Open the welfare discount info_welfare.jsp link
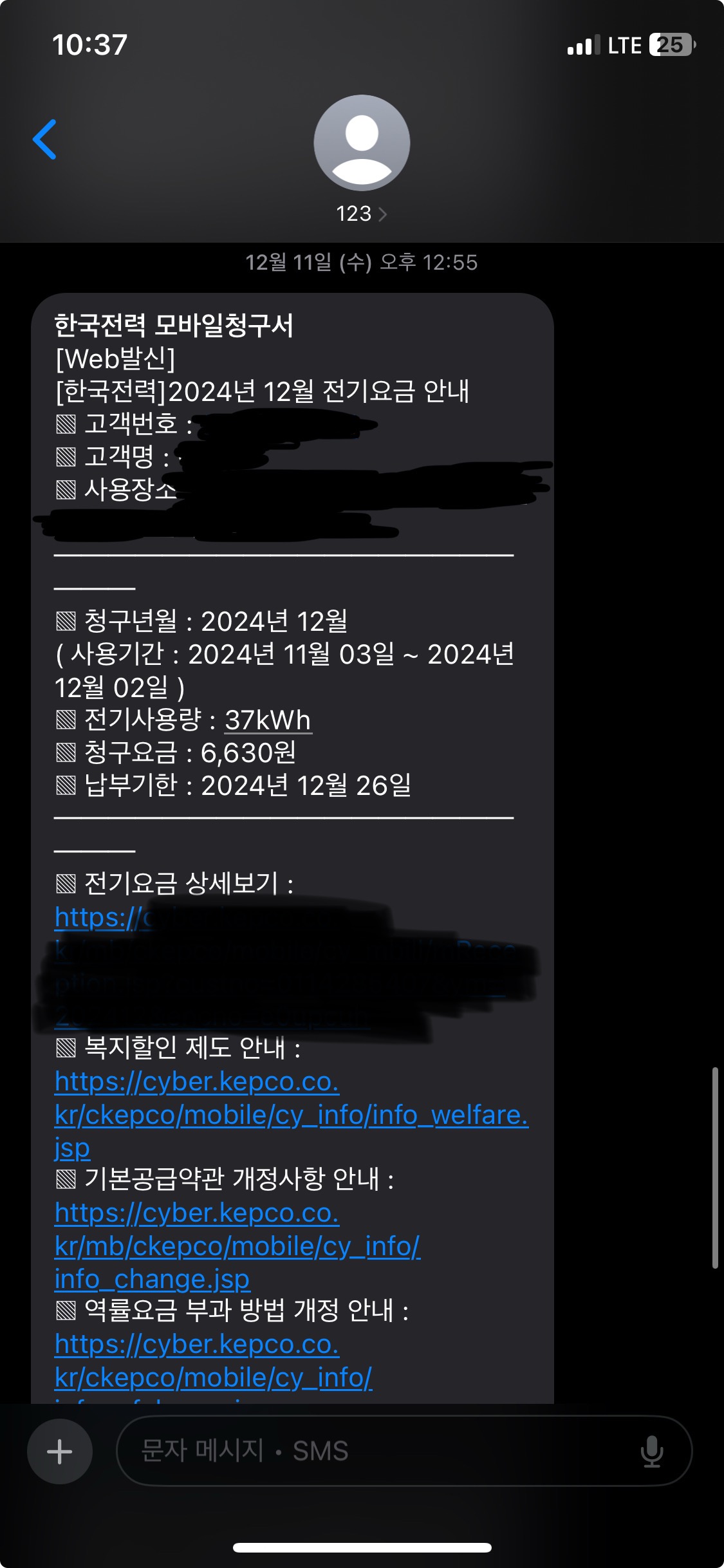The height and width of the screenshot is (1568, 724). 292,1115
